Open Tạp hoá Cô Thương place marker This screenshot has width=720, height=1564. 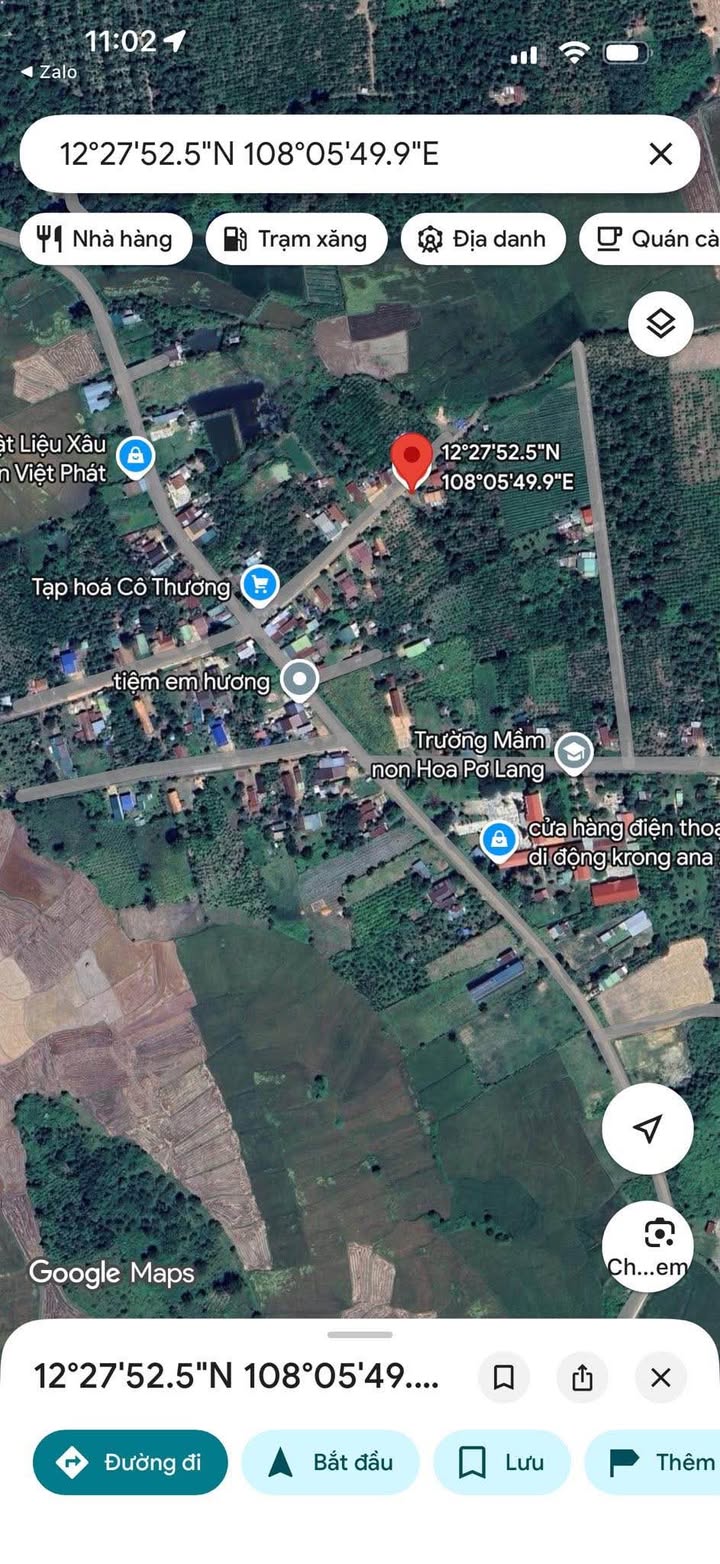tap(260, 584)
